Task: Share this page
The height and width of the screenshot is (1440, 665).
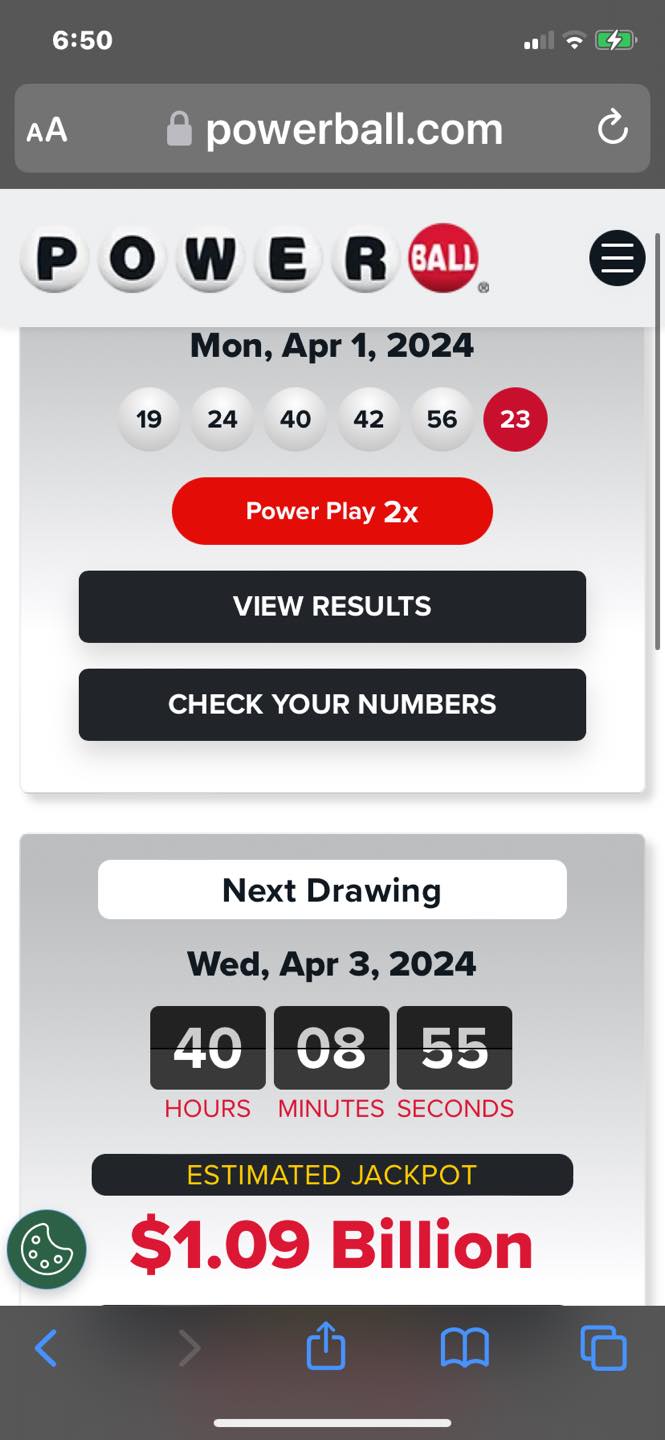Action: click(x=326, y=1348)
